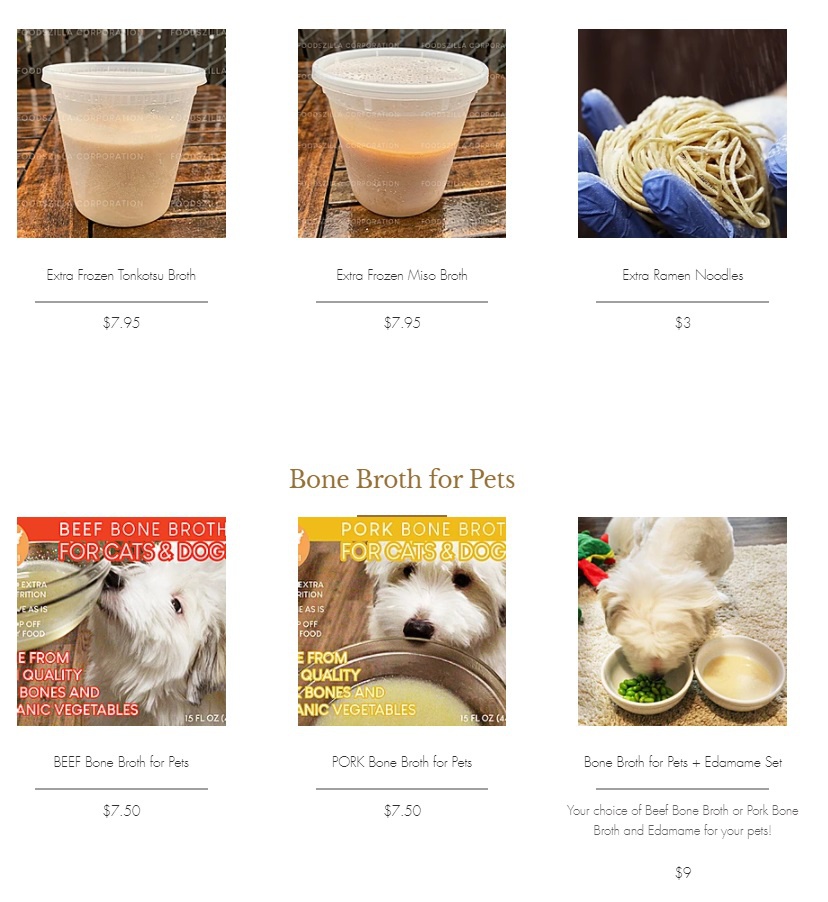The height and width of the screenshot is (902, 828).
Task: Open the Extra Frozen Tonkotsu Broth item
Action: (121, 275)
